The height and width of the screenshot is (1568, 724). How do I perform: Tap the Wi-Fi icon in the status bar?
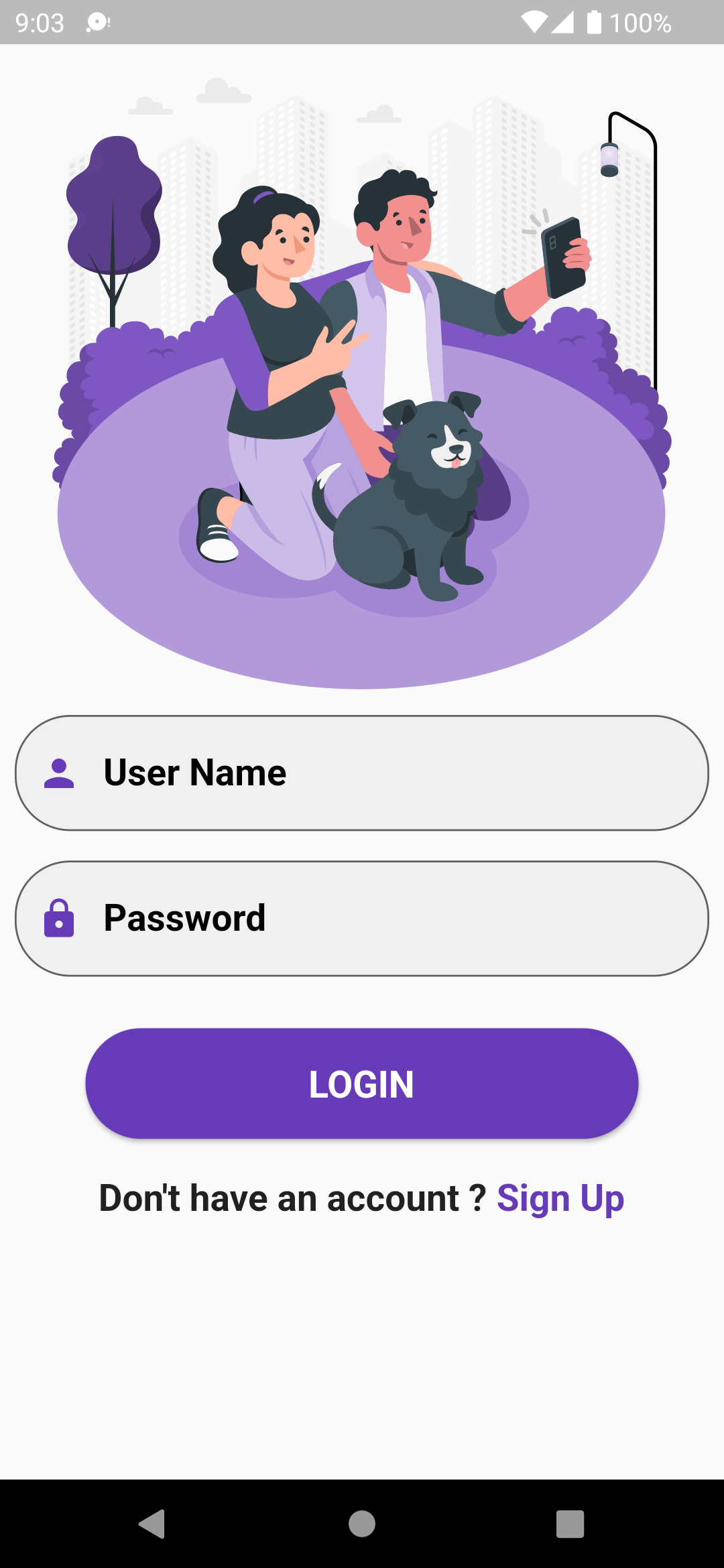pyautogui.click(x=533, y=22)
